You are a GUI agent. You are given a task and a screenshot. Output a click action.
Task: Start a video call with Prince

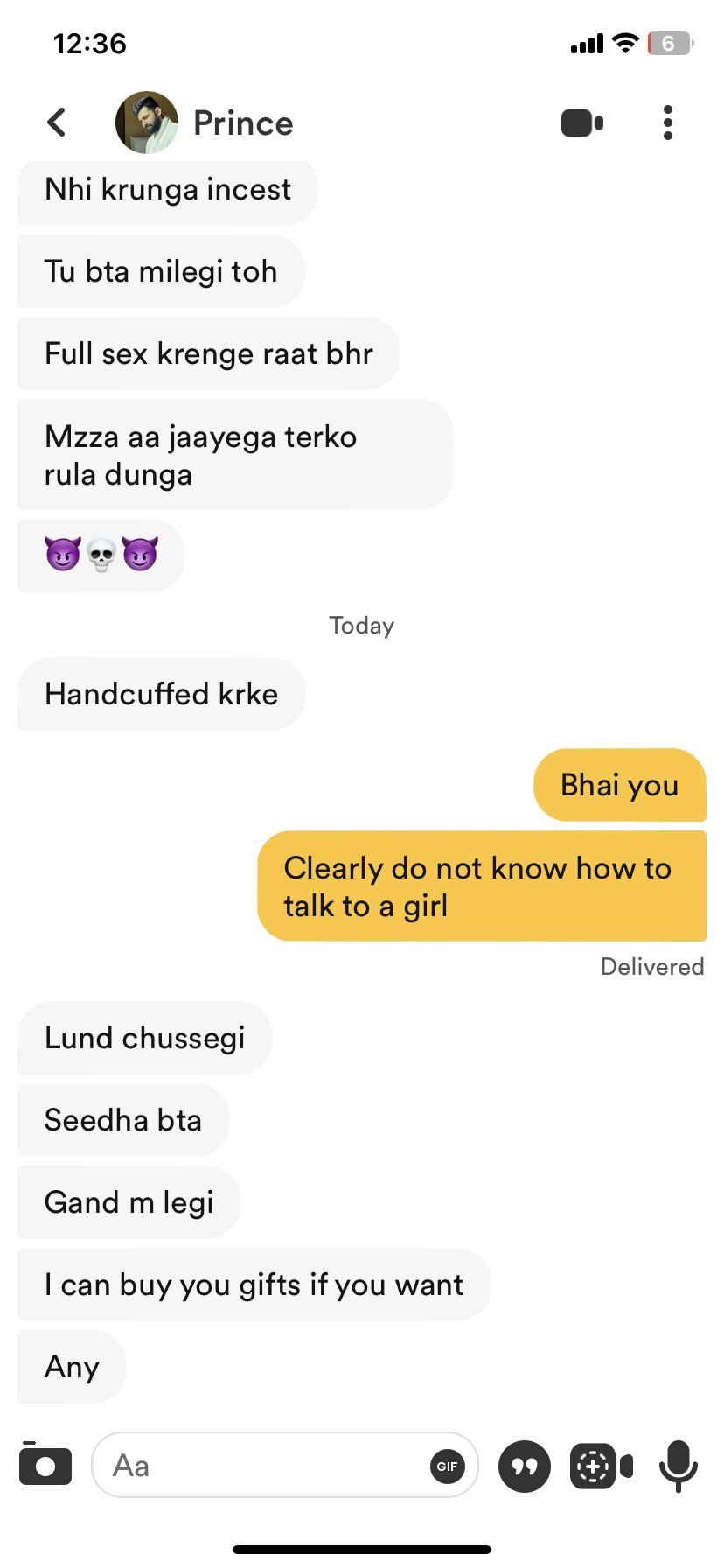(581, 122)
